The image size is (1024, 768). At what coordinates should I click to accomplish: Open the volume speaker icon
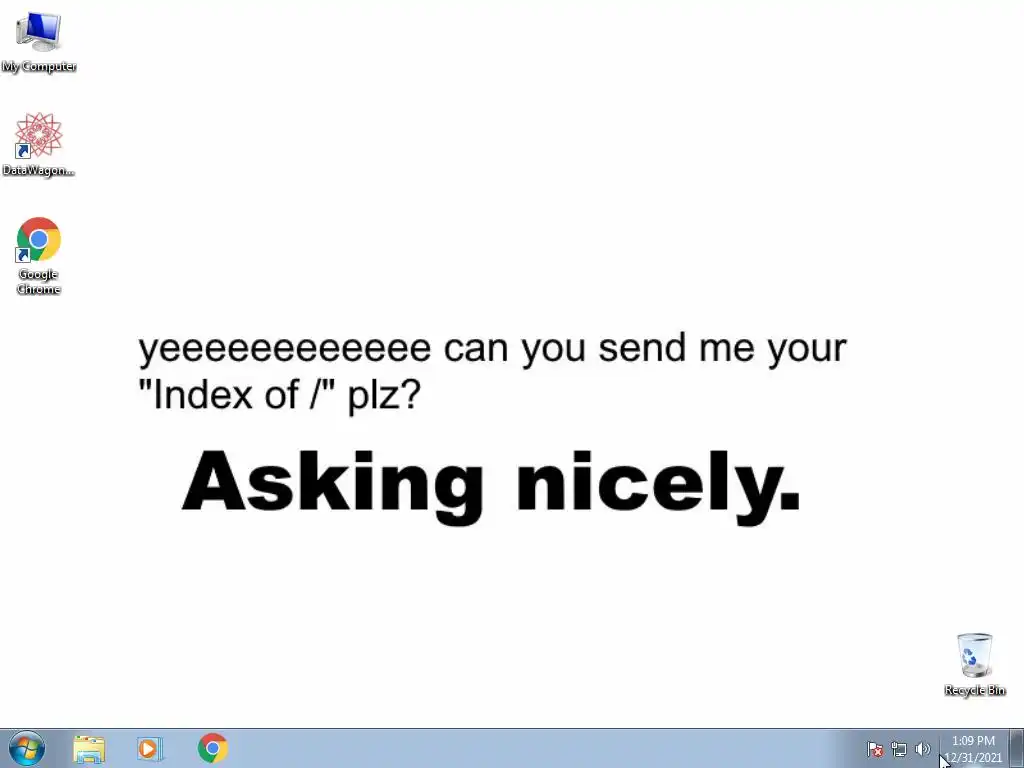click(x=922, y=749)
